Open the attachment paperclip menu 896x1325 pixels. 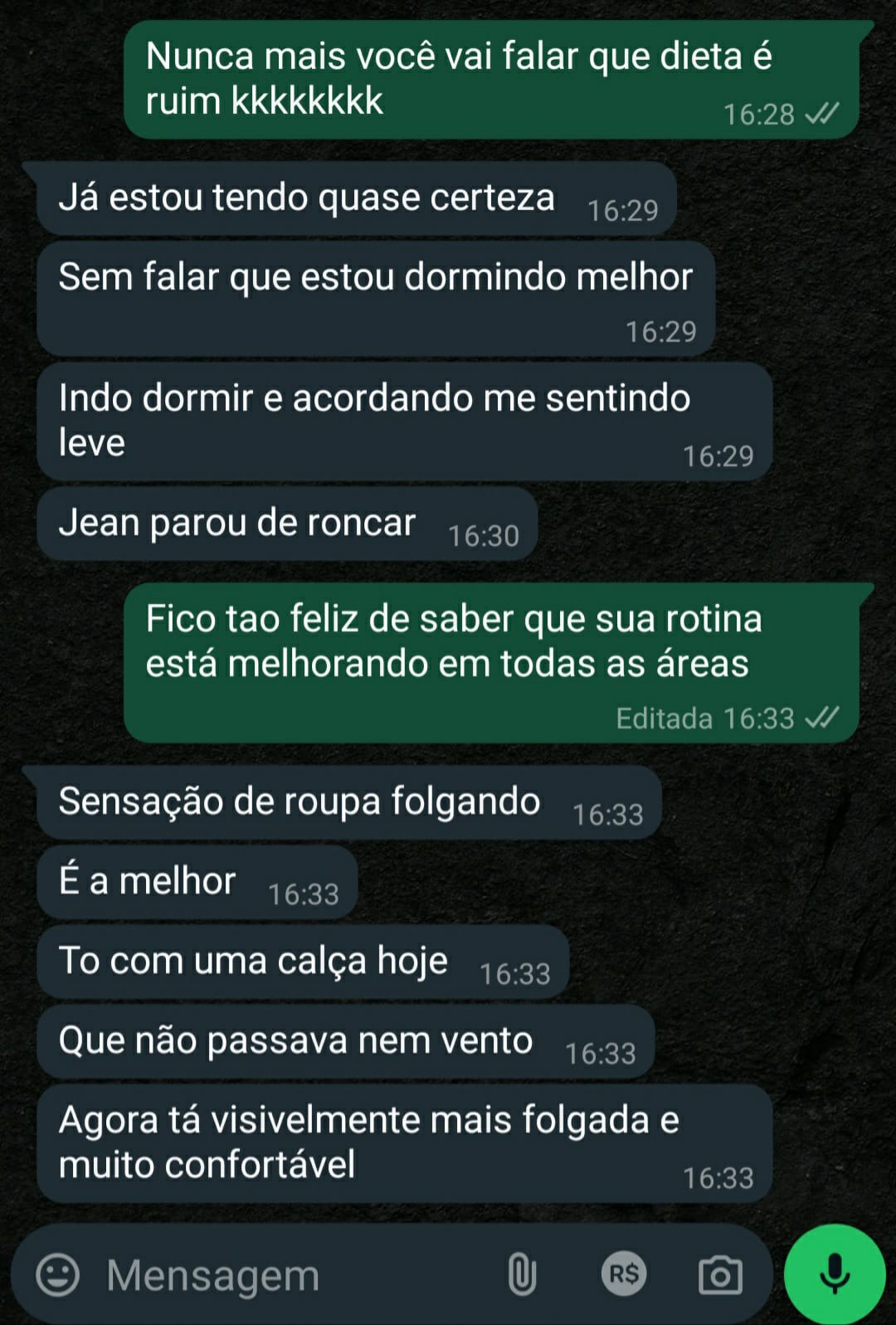point(522,1274)
